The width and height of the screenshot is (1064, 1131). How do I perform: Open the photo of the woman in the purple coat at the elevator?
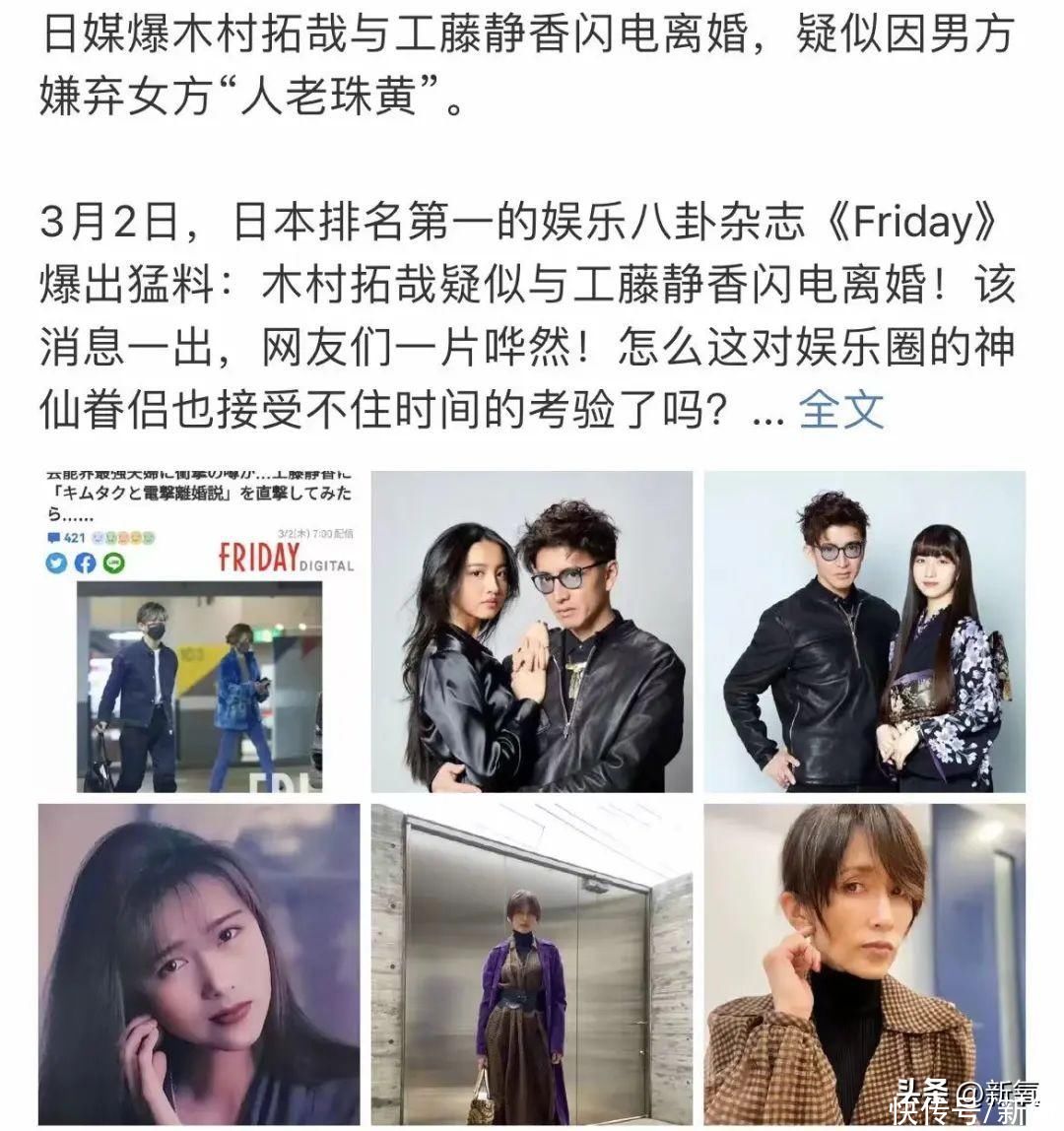(x=532, y=964)
